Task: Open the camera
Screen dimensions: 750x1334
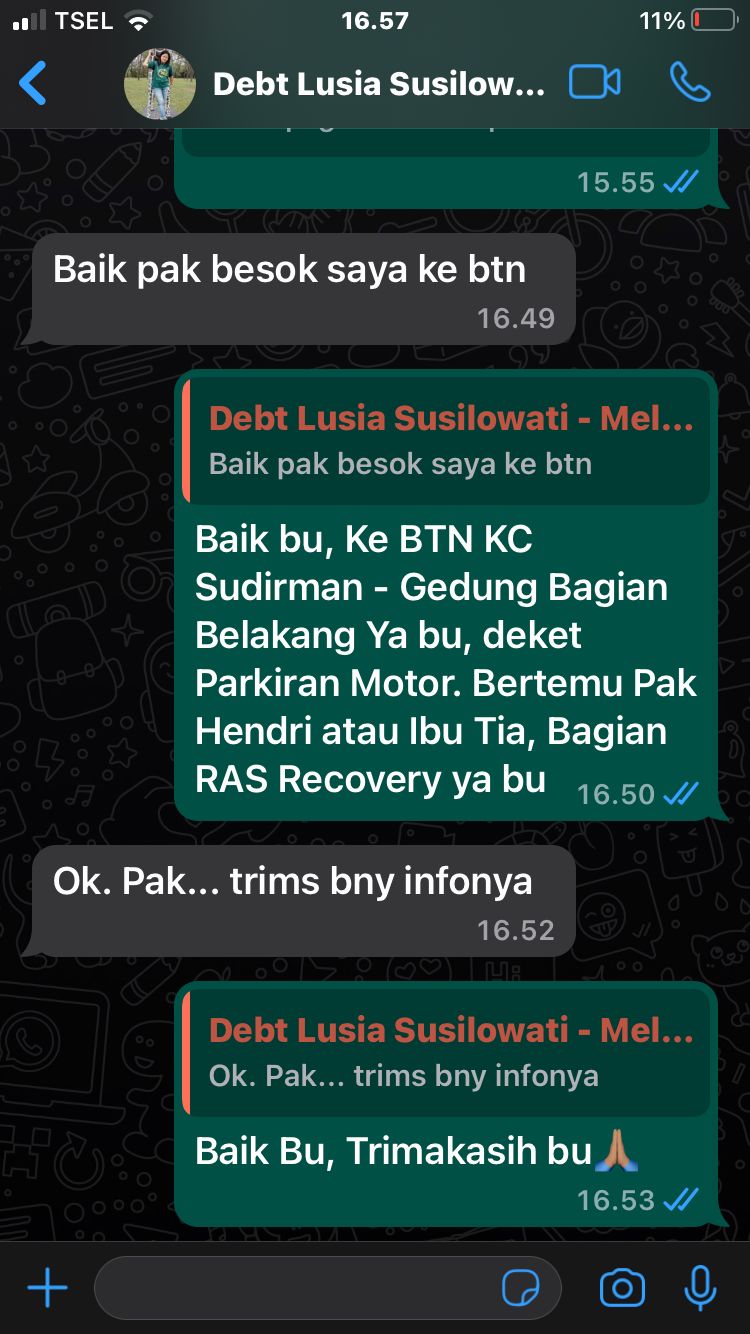Action: coord(622,1288)
